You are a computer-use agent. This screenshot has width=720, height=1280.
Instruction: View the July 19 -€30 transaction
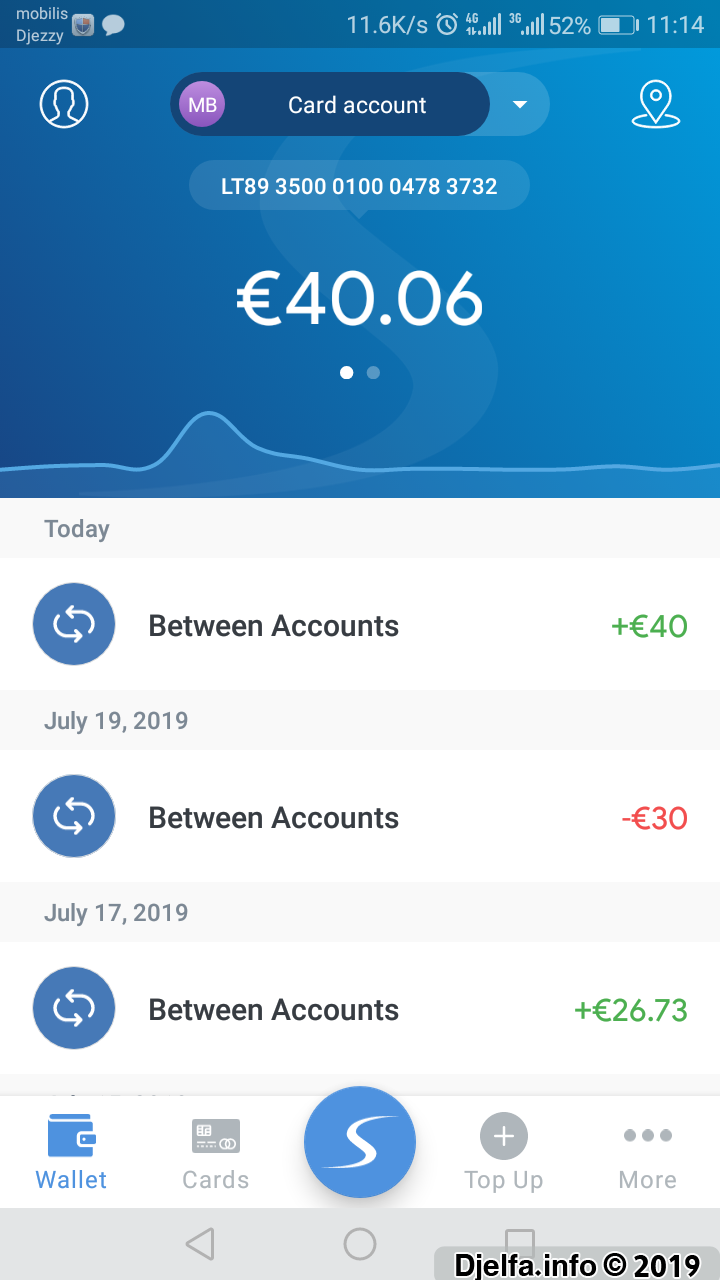click(x=360, y=817)
